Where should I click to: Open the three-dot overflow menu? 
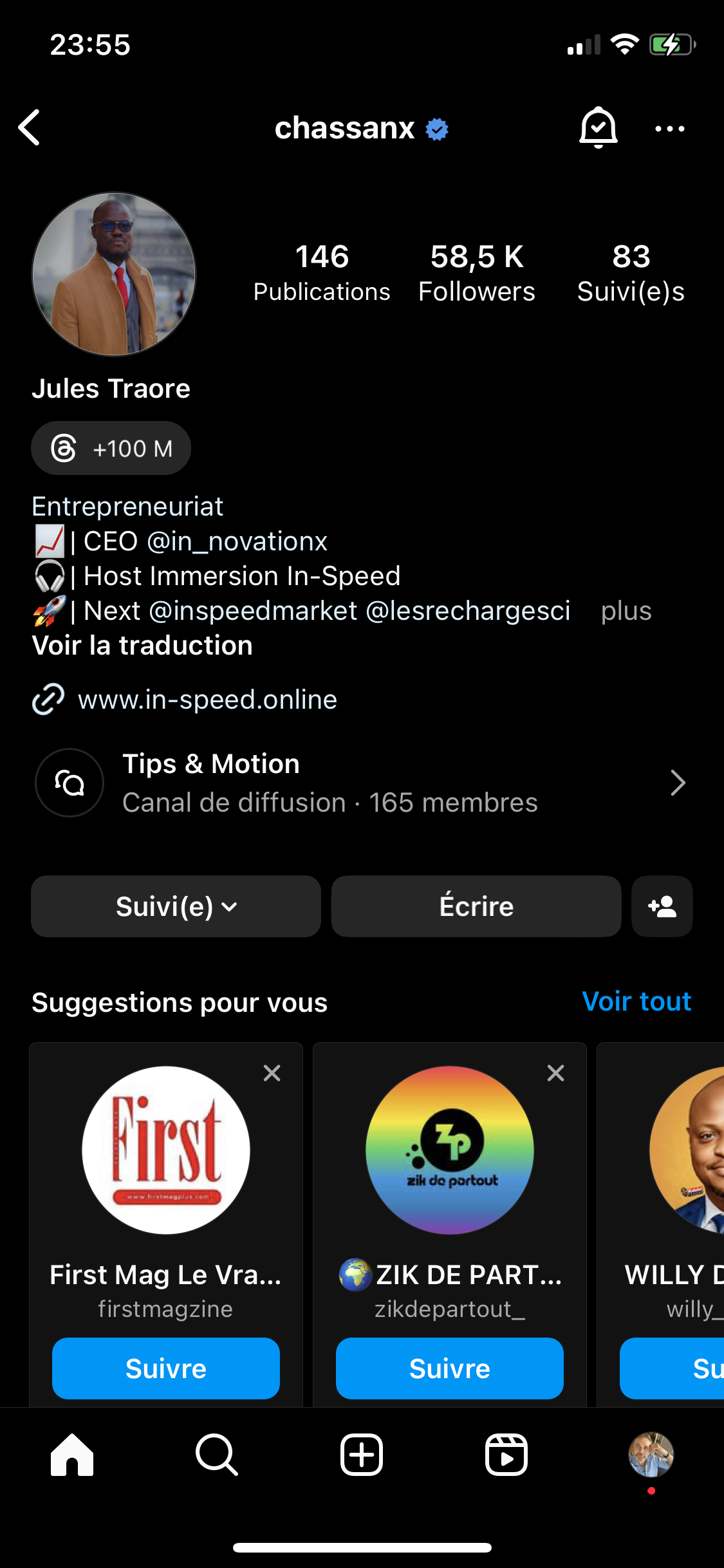[669, 129]
